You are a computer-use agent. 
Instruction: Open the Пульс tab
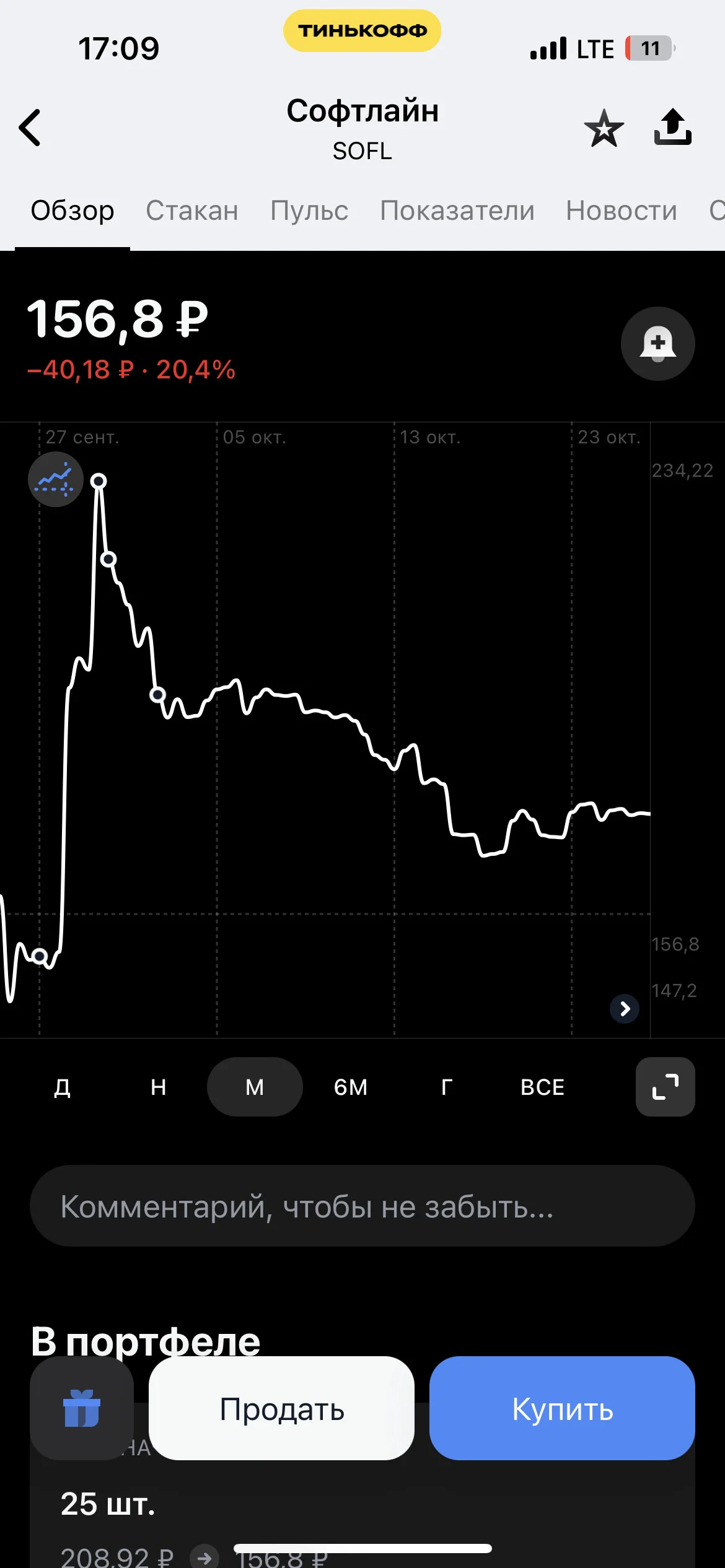[x=309, y=211]
